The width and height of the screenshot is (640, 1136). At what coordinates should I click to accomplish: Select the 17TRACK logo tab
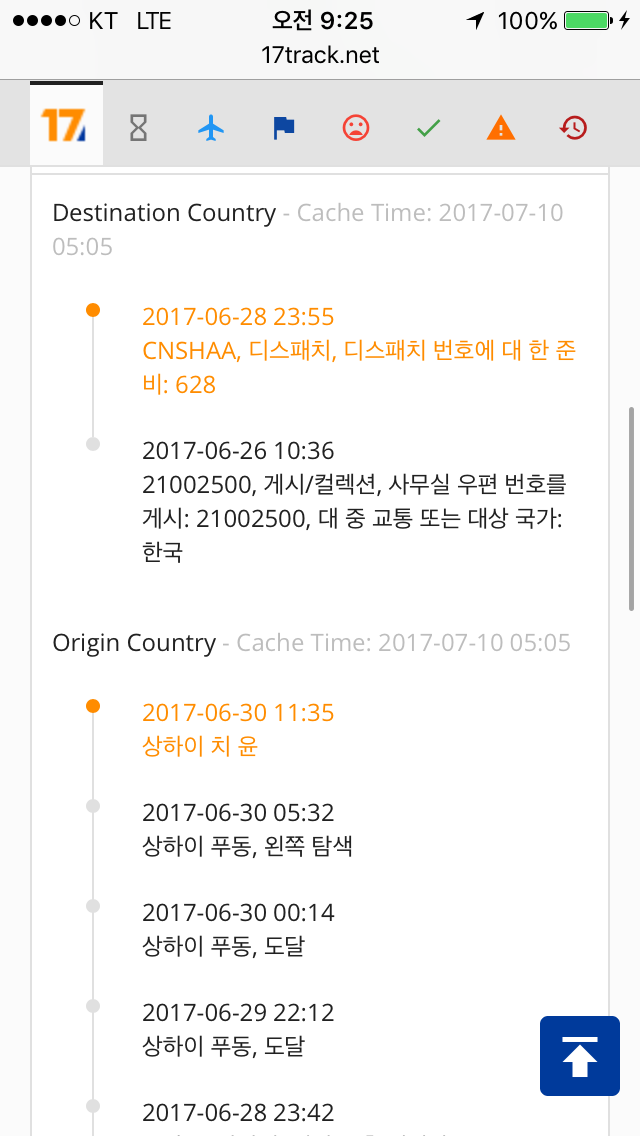point(66,126)
